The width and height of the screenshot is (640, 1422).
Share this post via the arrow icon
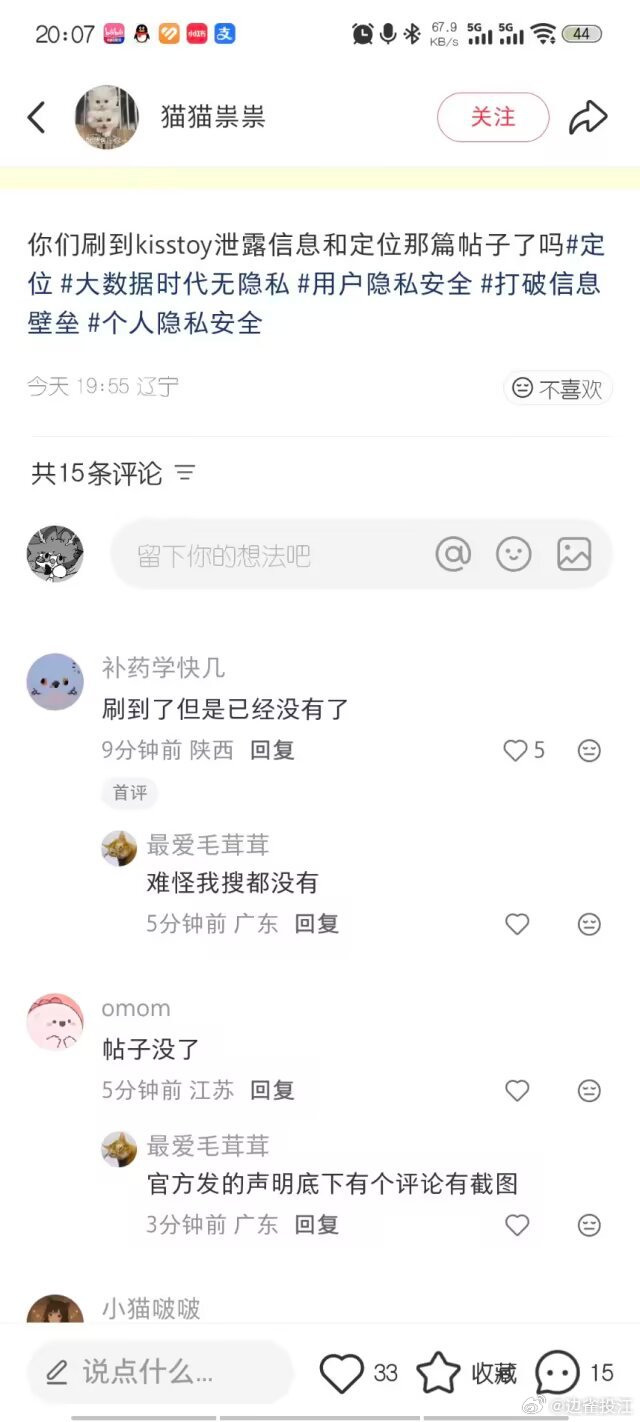588,118
